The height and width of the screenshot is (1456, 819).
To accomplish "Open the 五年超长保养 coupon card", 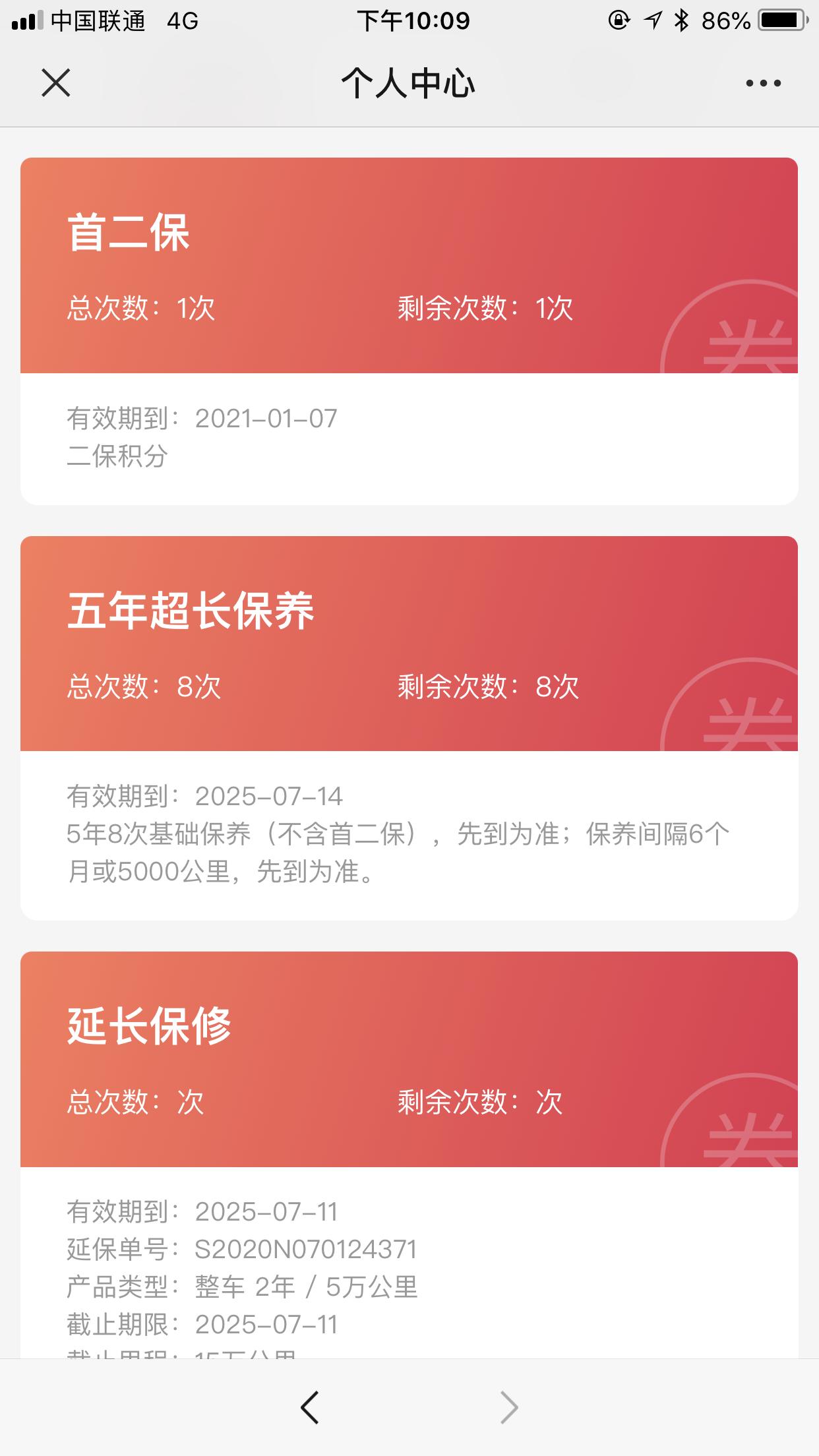I will click(x=409, y=728).
